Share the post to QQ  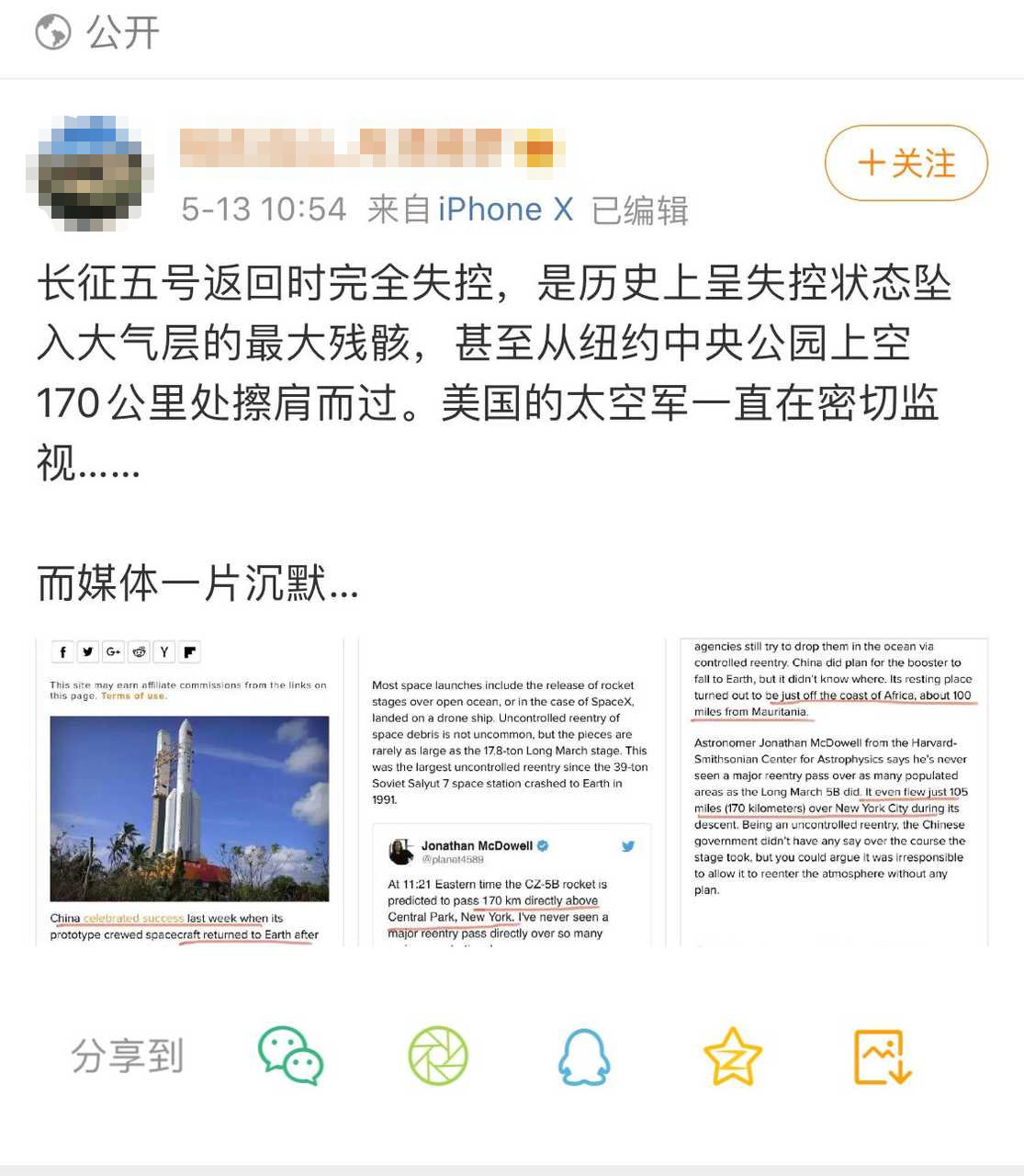(585, 1057)
